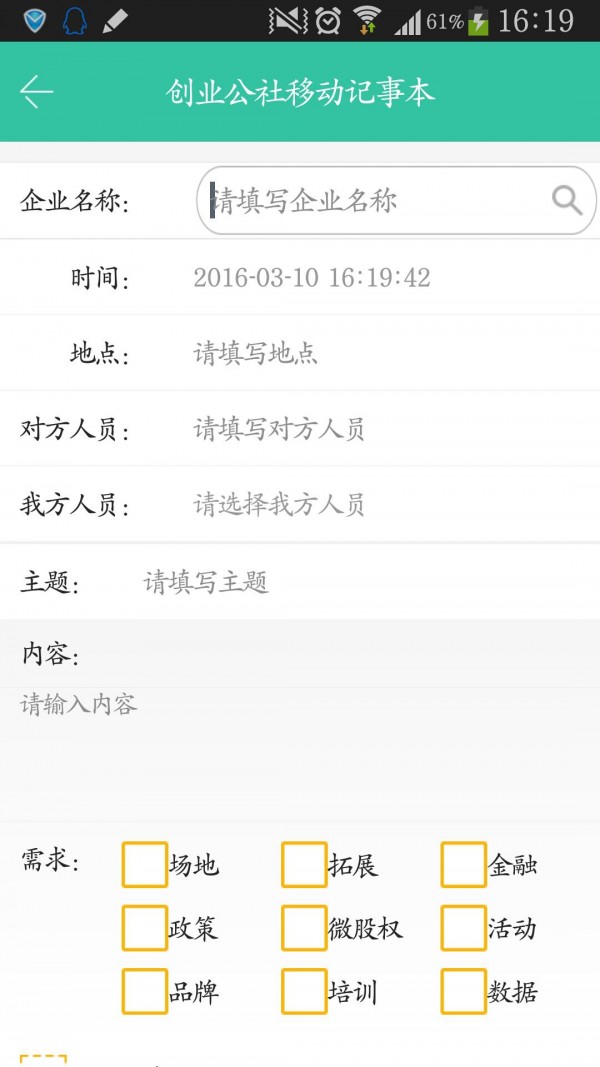
Task: Tap the 内容 text area
Action: [300, 753]
